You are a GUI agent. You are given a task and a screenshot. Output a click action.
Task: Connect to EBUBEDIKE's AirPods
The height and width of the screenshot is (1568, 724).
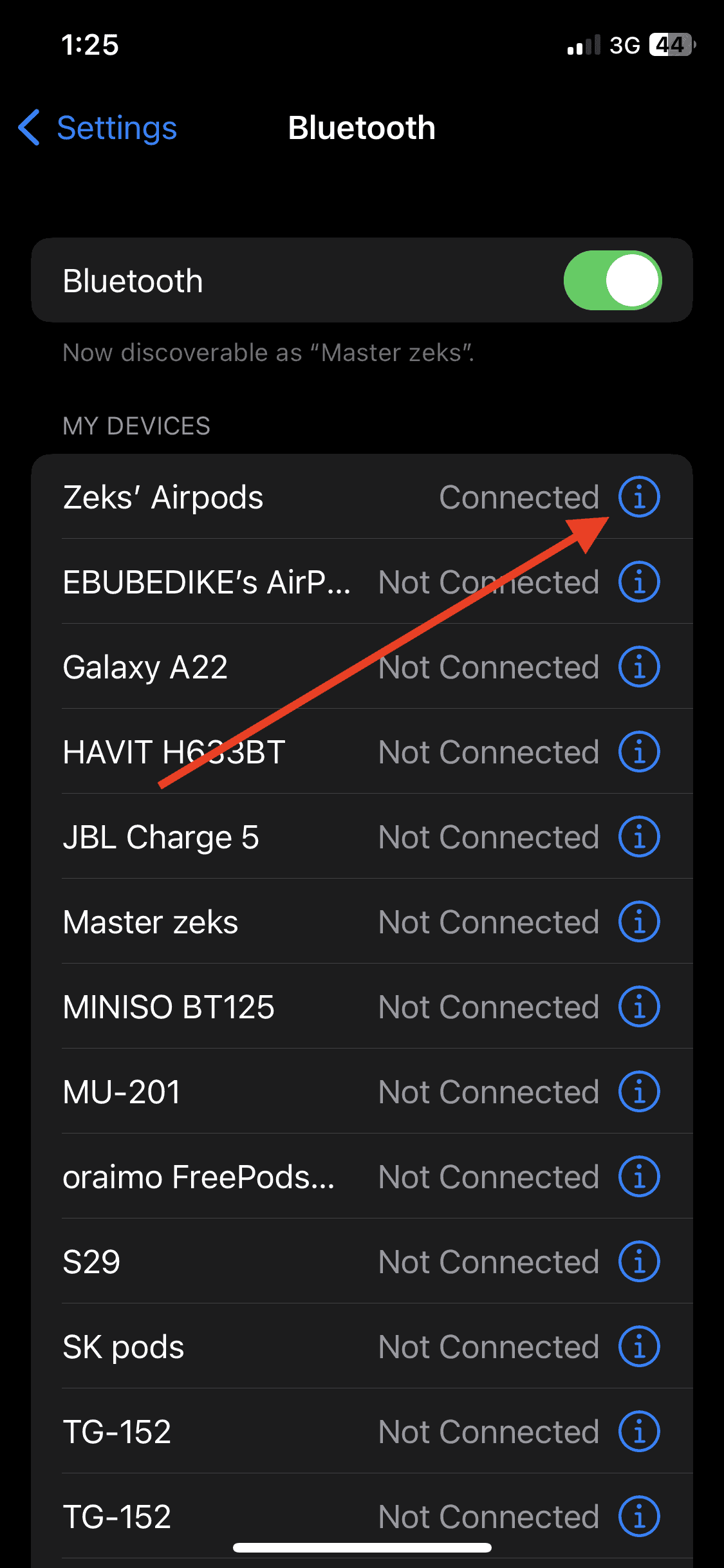pyautogui.click(x=206, y=582)
